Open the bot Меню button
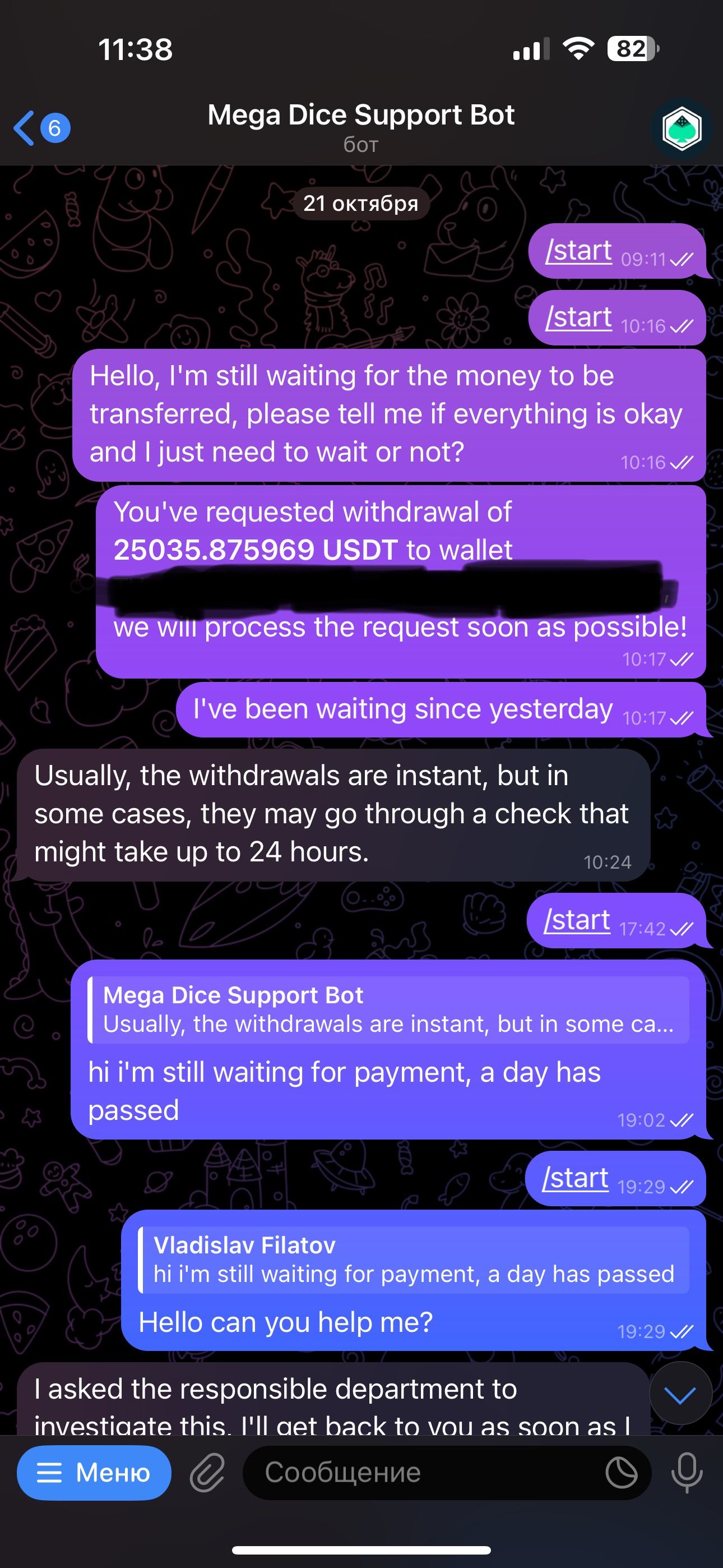This screenshot has height=1568, width=723. (x=94, y=1473)
